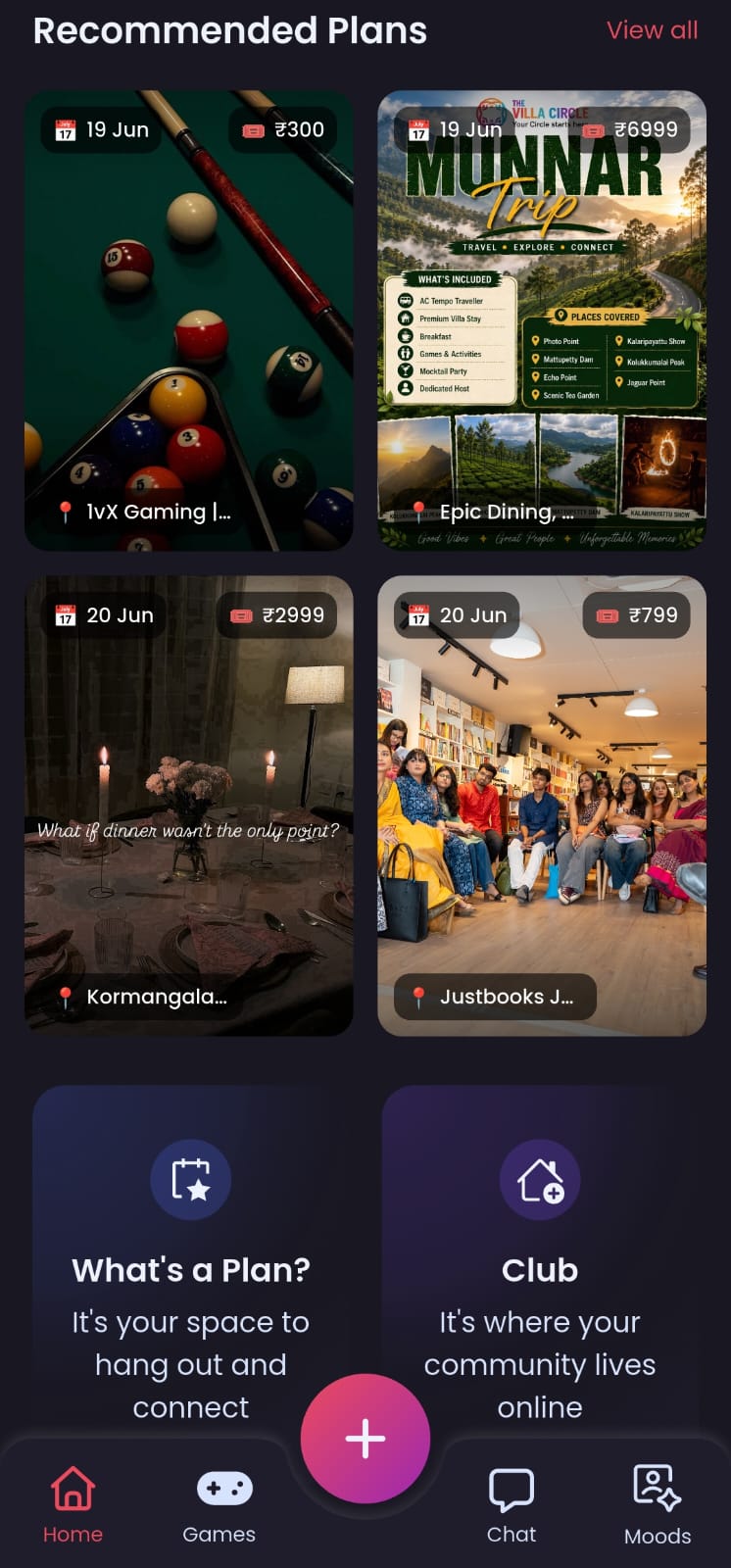Switch to the Chat tab
731x1568 pixels.
point(512,1506)
